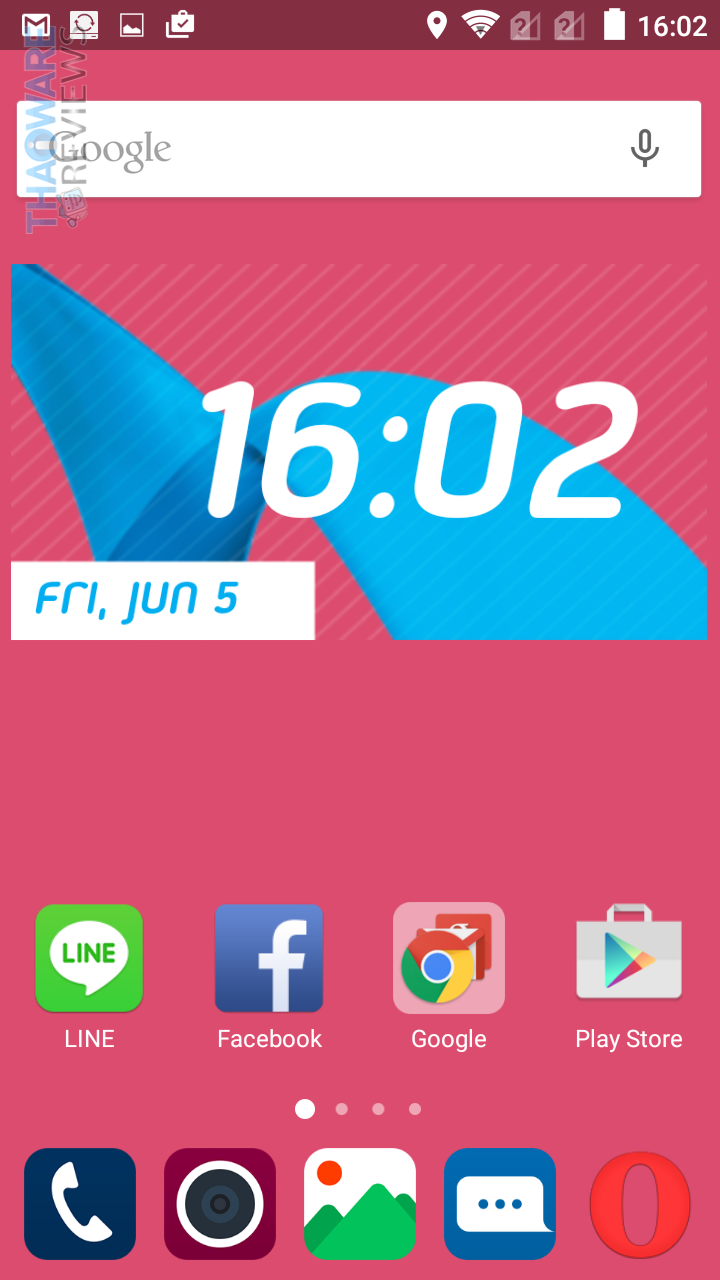
Task: Start voice search with the microphone
Action: [x=645, y=149]
